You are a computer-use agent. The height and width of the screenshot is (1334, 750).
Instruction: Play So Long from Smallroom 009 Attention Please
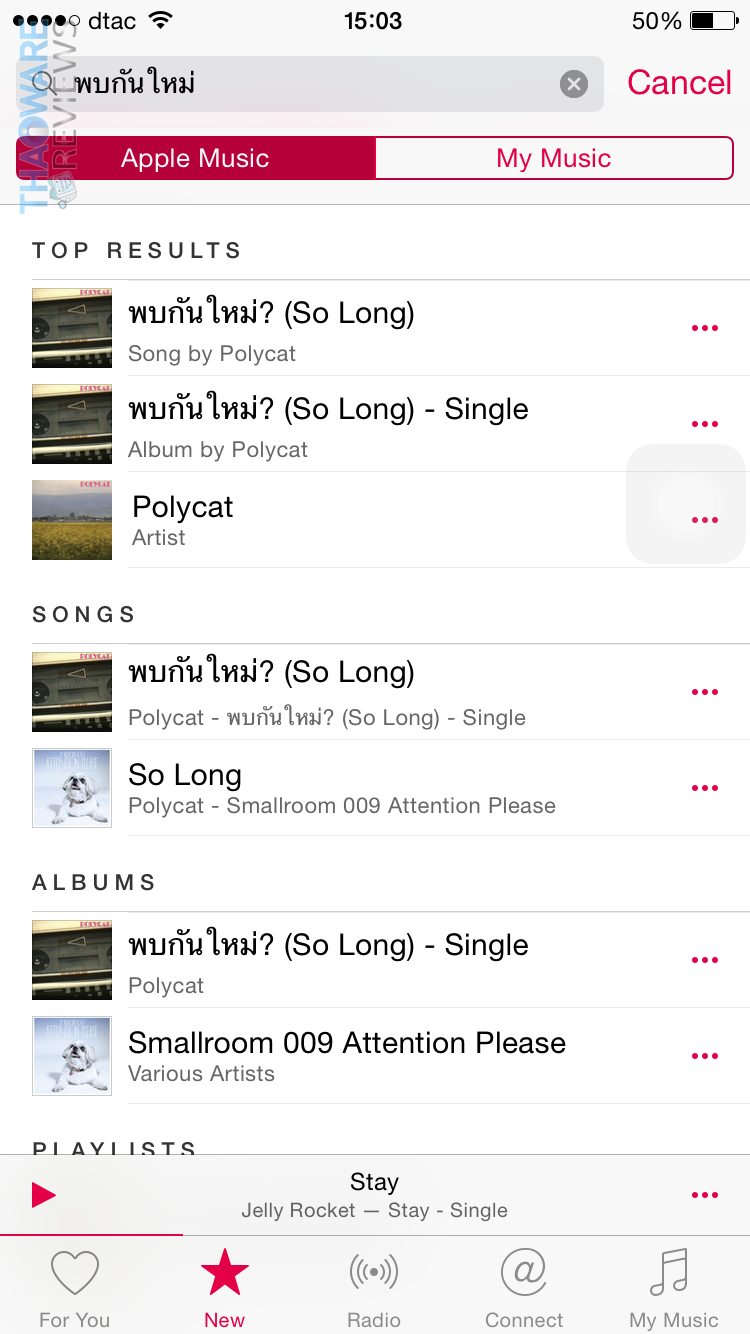[340, 788]
